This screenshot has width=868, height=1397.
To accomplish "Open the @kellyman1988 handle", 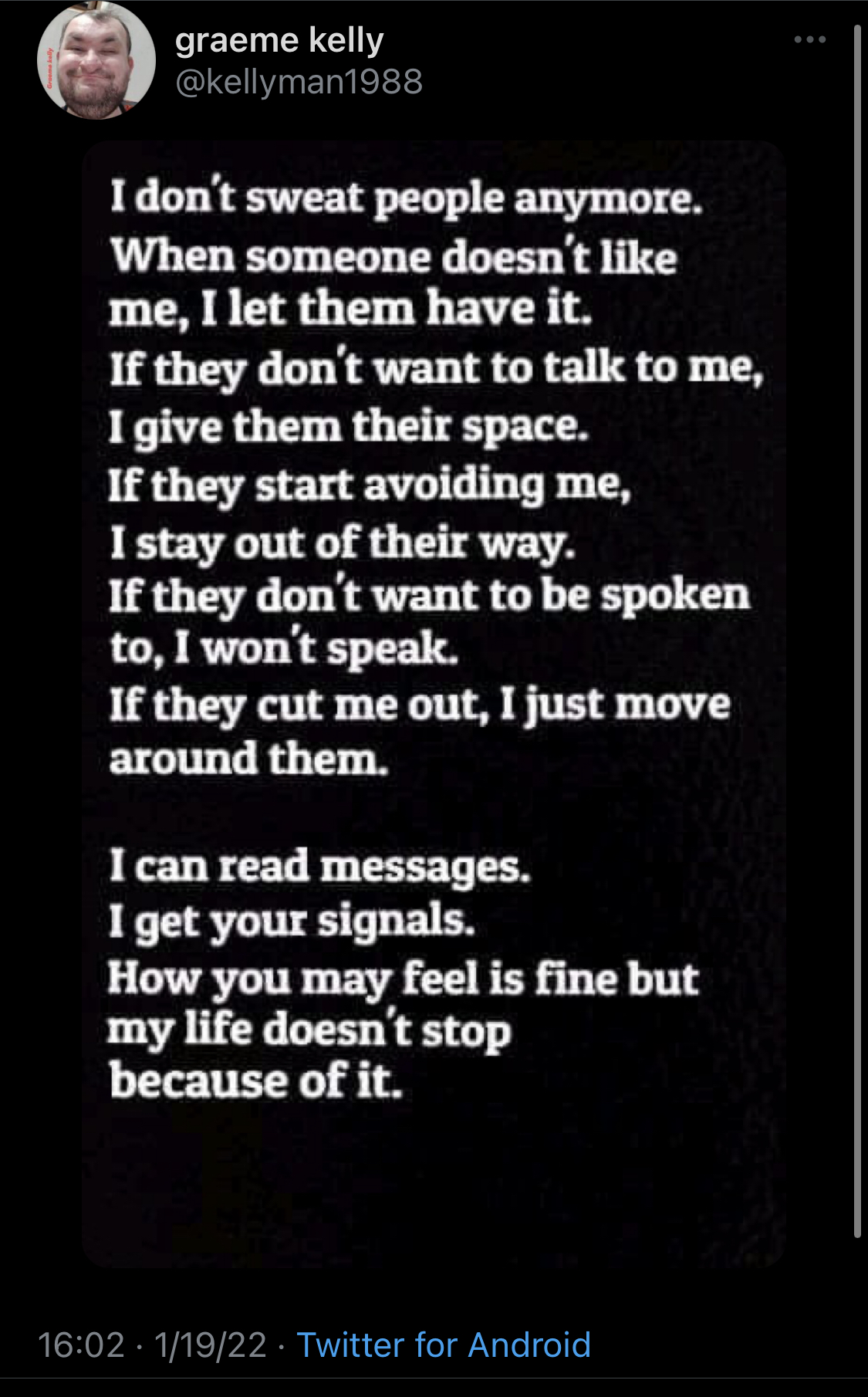I will pos(299,82).
